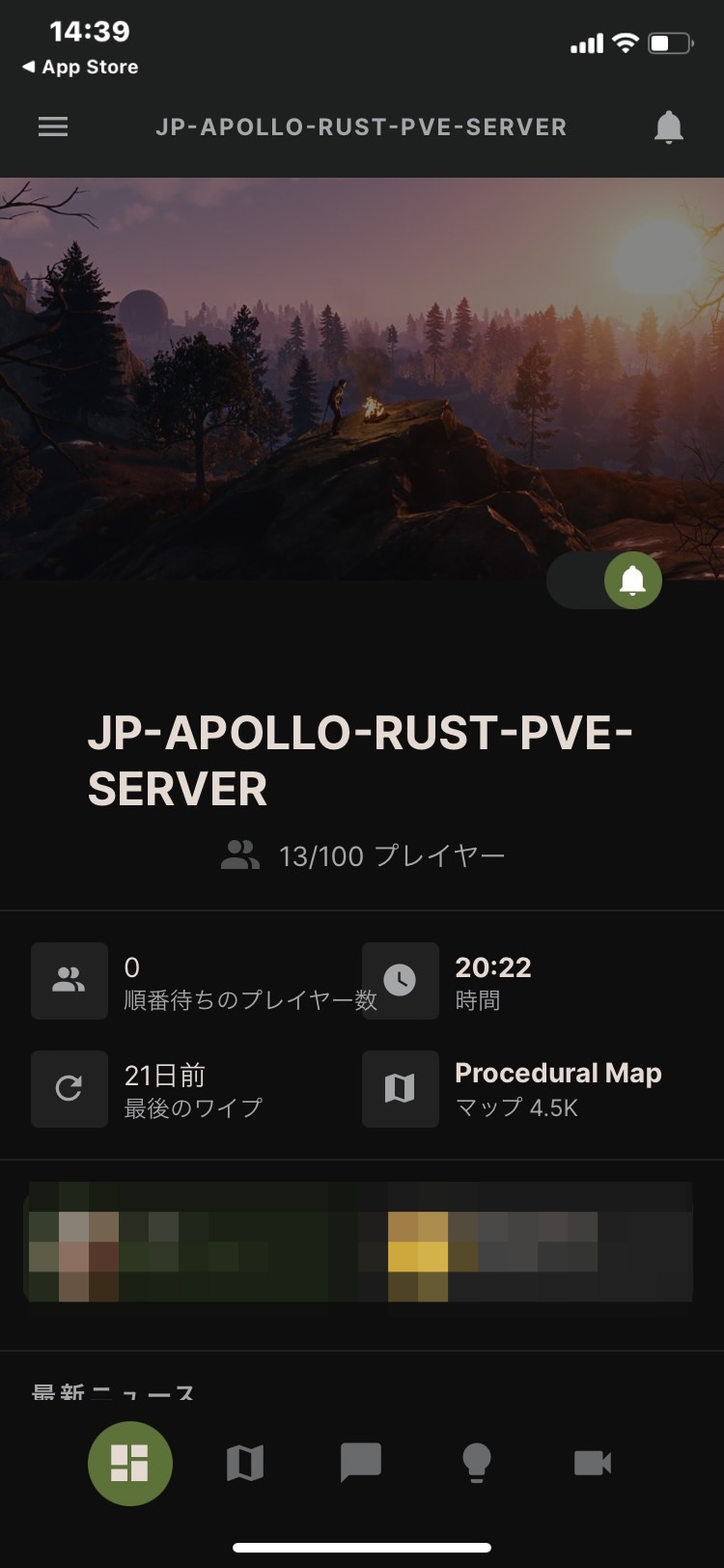
Task: Open the smart devices lightbulb tab
Action: 477,1464
